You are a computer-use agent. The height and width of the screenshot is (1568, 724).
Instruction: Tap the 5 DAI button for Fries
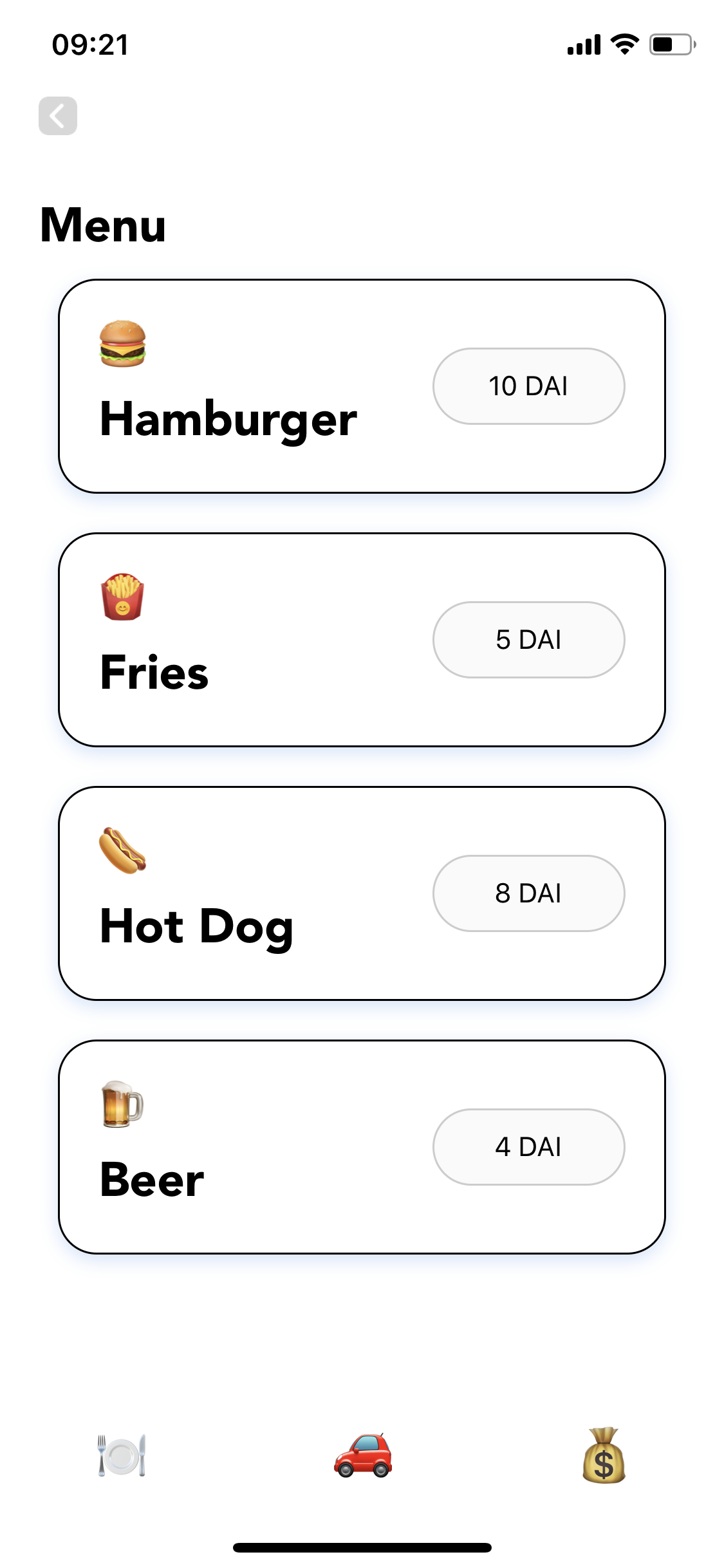pyautogui.click(x=528, y=640)
